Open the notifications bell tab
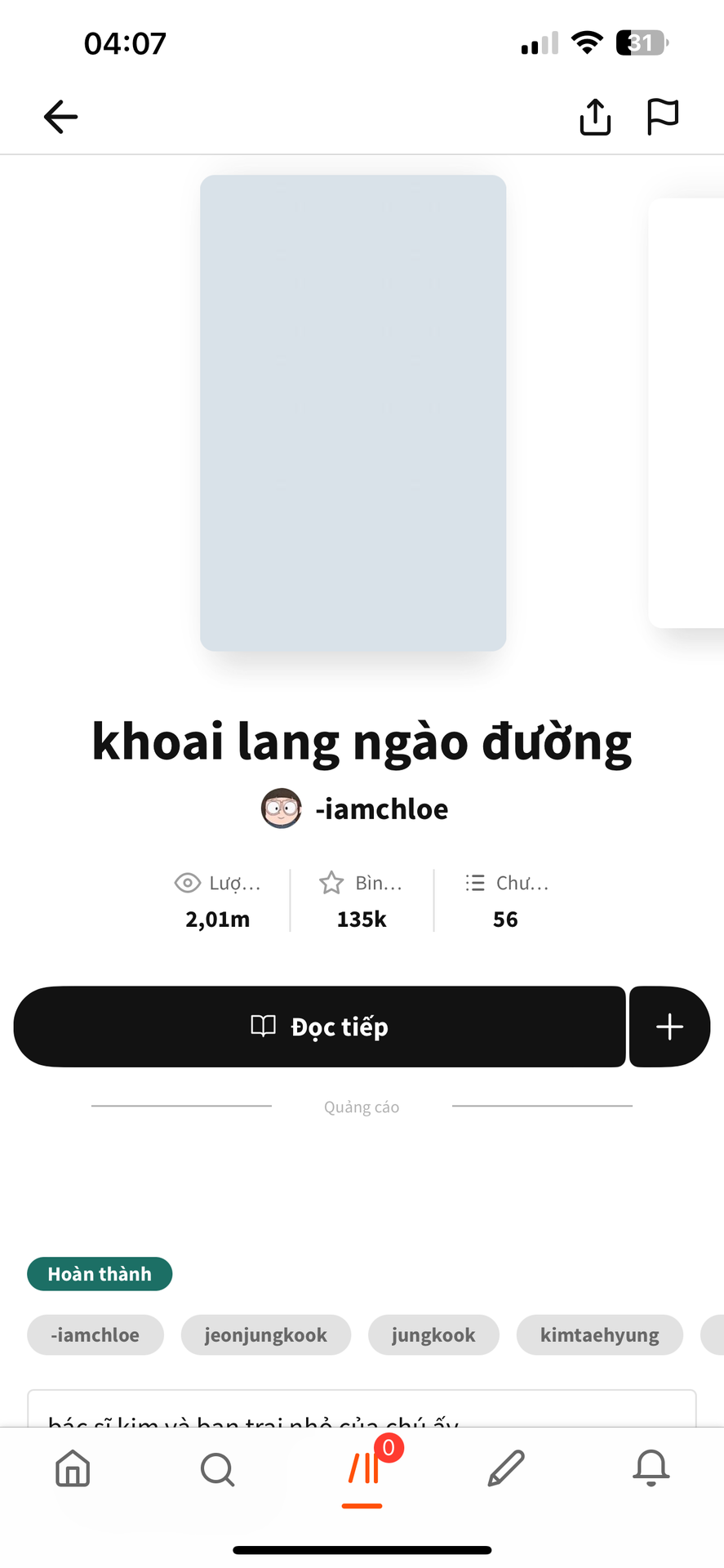The image size is (724, 1568). tap(651, 1469)
